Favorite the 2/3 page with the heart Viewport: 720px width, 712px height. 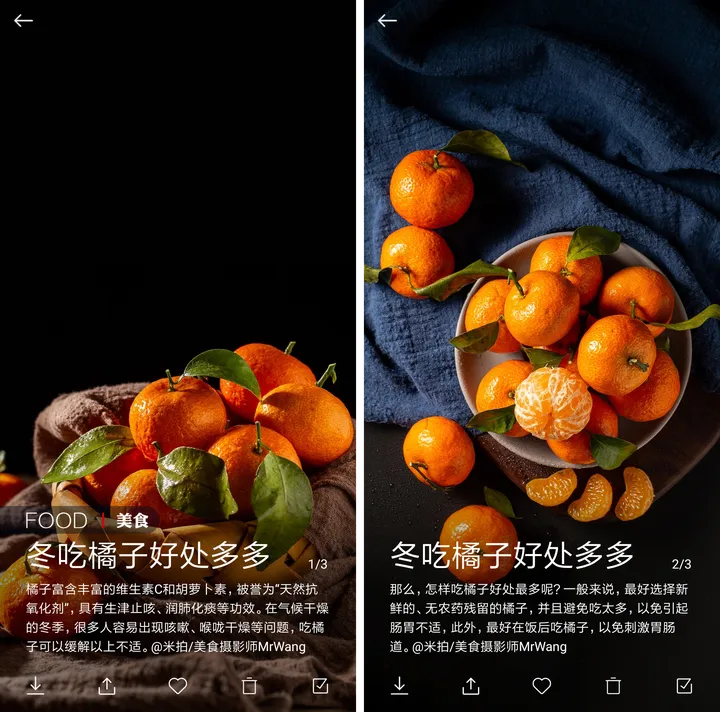[x=542, y=686]
